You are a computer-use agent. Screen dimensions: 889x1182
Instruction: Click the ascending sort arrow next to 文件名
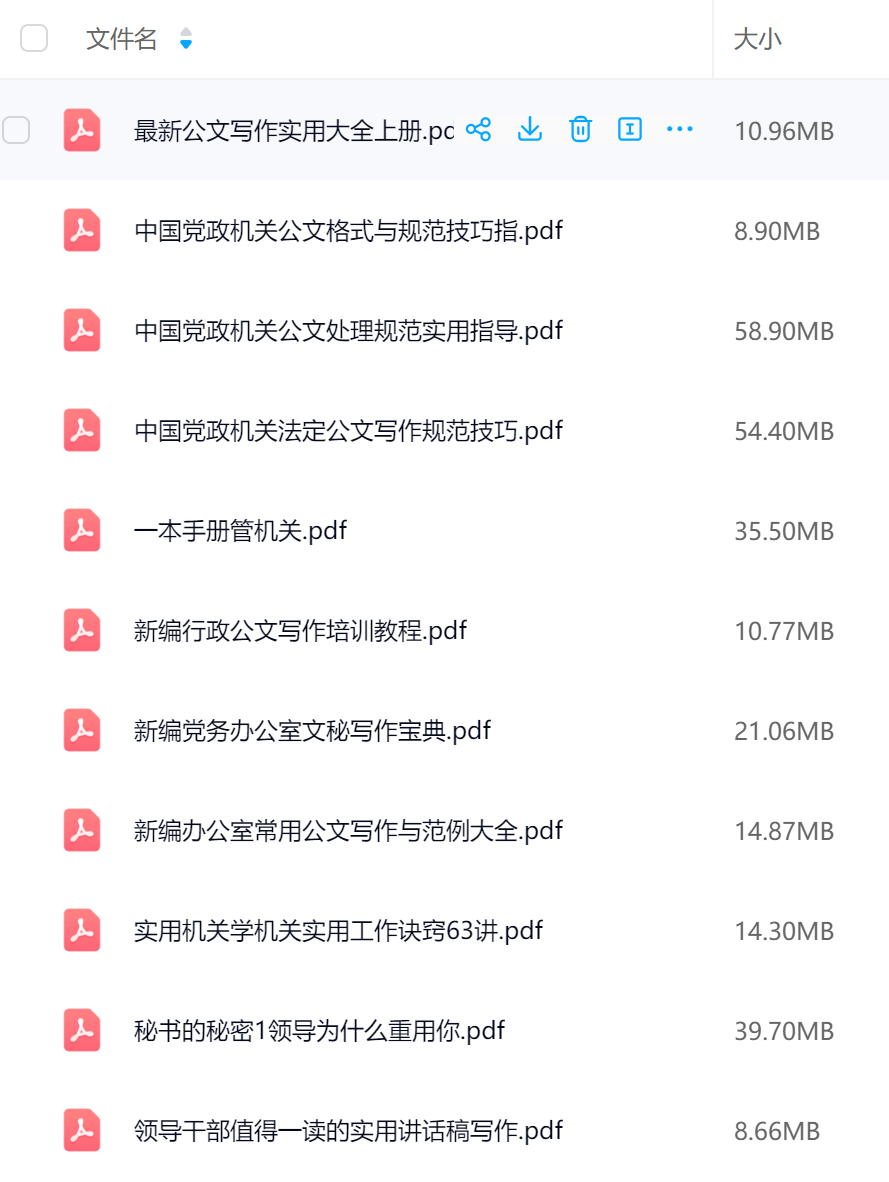[x=185, y=33]
